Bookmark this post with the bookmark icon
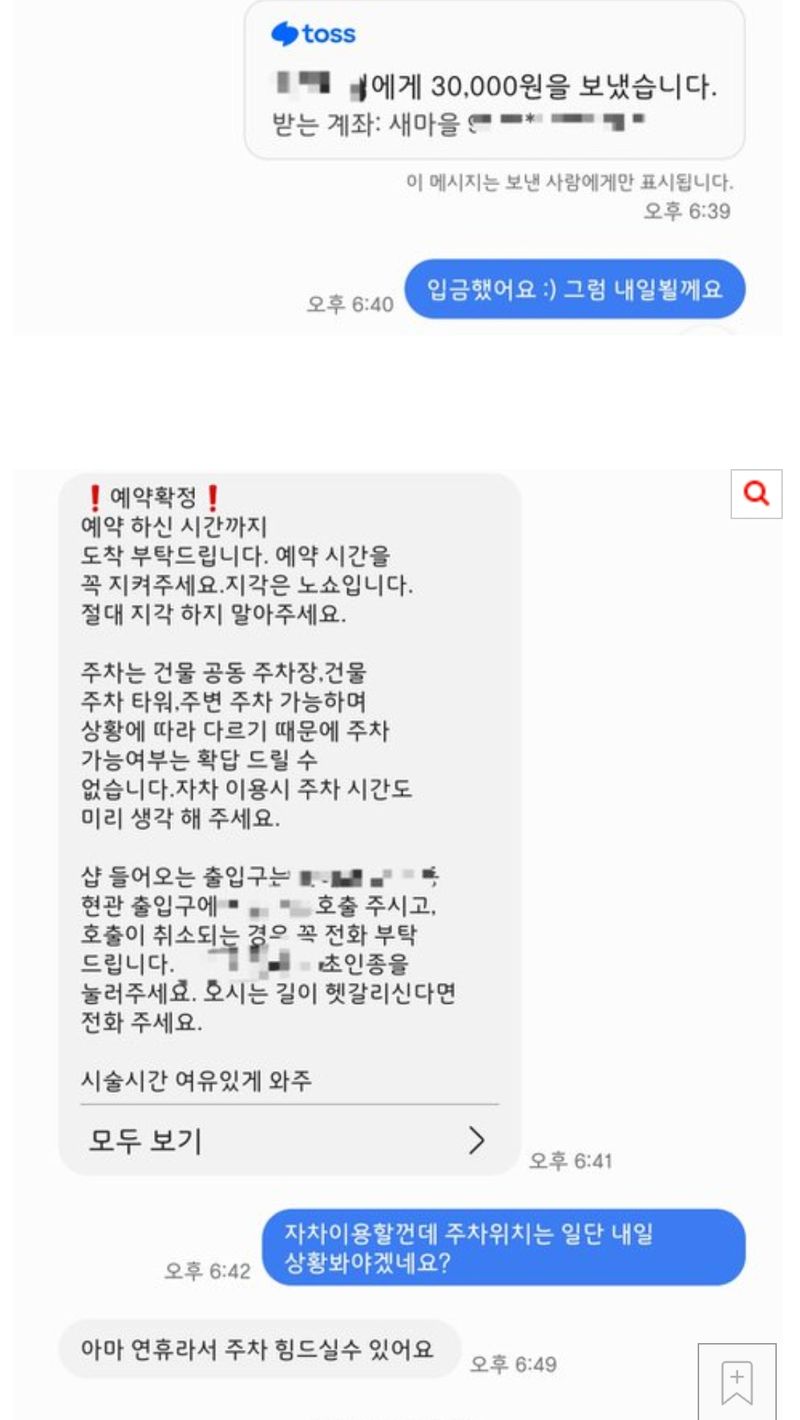 (737, 1383)
